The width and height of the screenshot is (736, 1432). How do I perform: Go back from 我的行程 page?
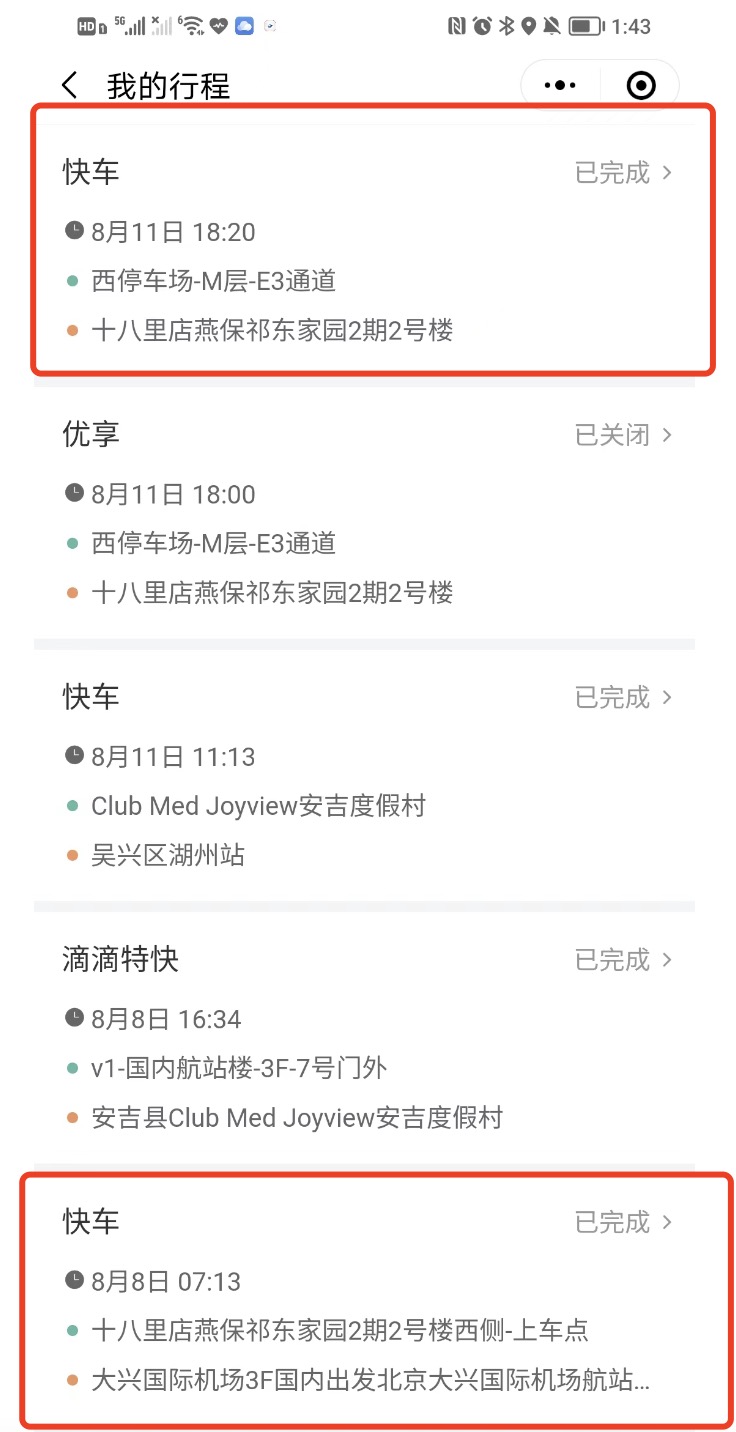[x=69, y=86]
